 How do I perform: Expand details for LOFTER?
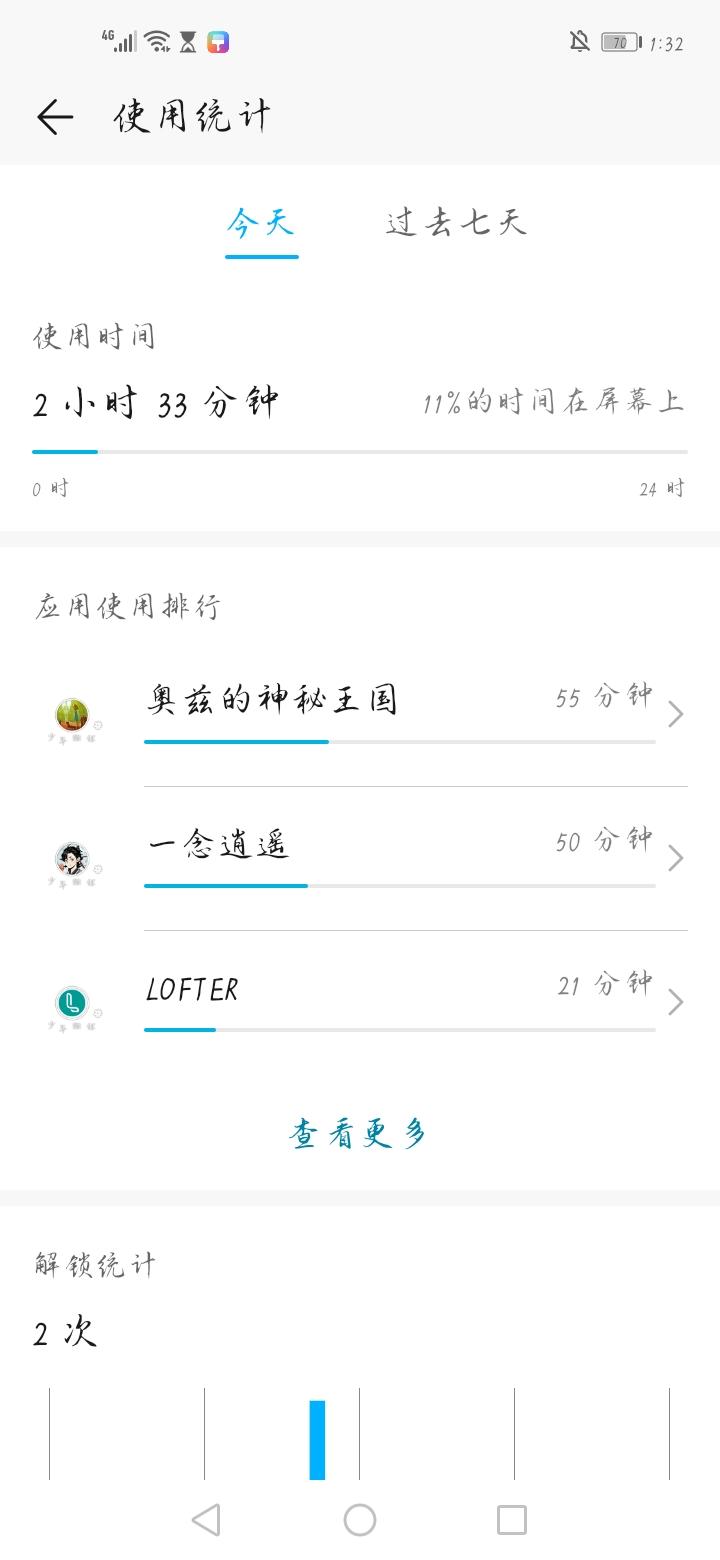coord(675,1002)
